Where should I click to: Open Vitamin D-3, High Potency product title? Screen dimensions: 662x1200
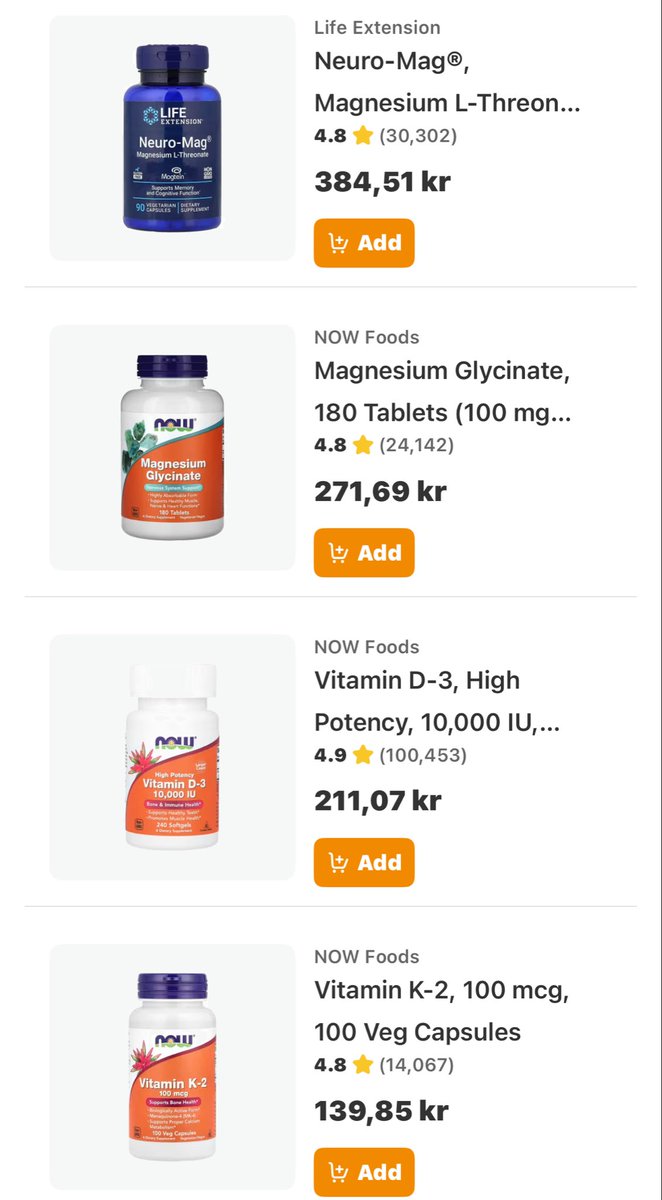(437, 701)
